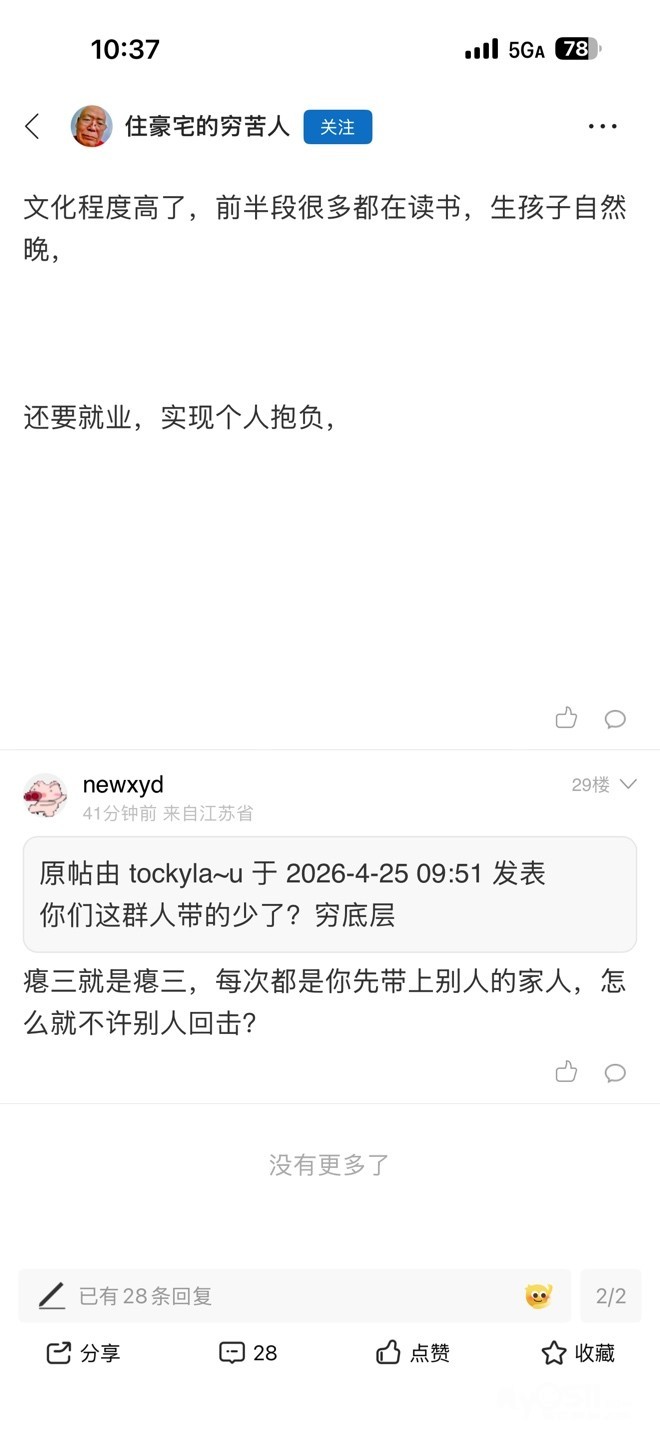Go back using the top-left arrow
This screenshot has height=1434, width=660.
(32, 127)
